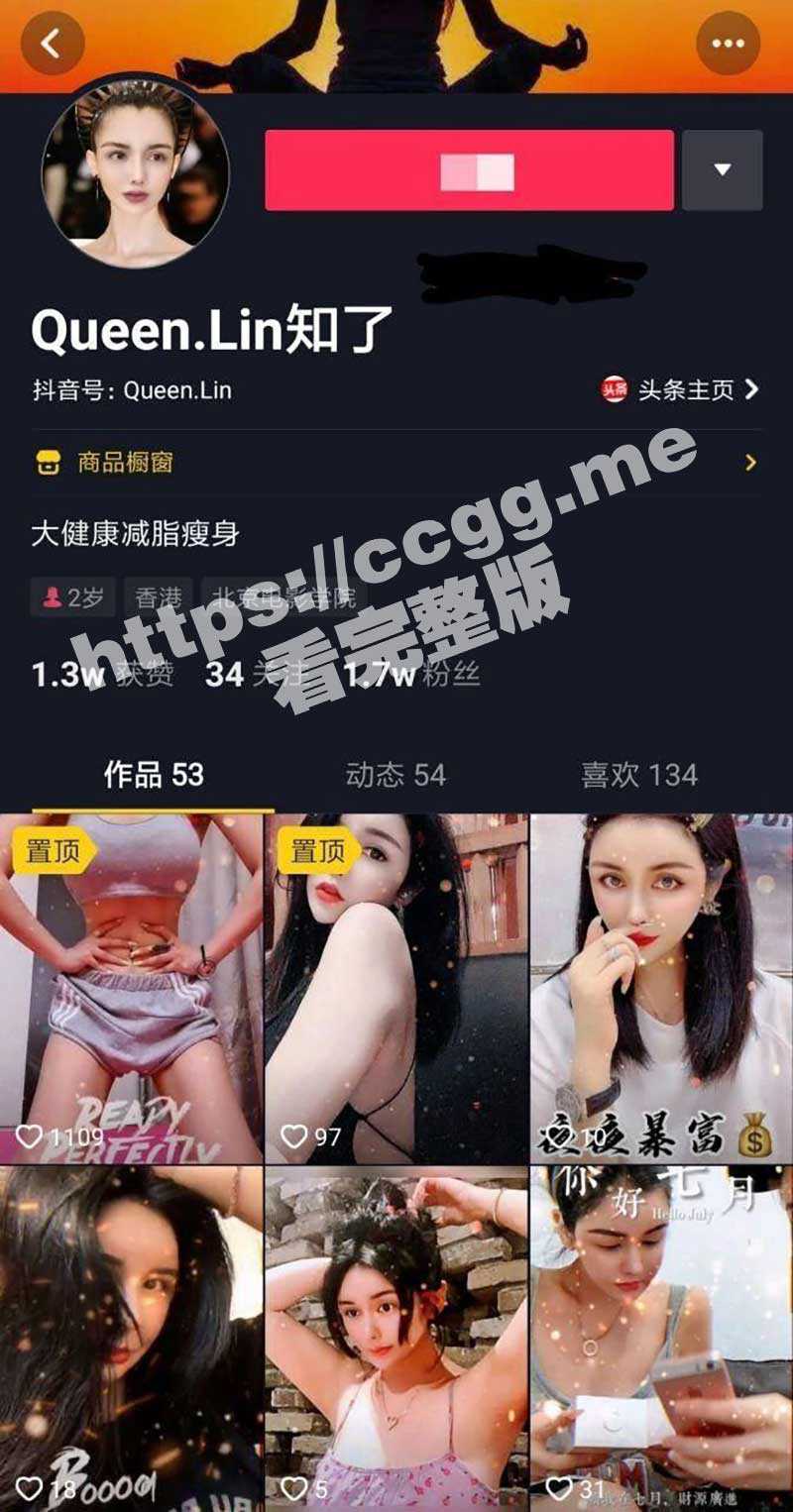Open the 你好七月 video with 31 likes
The height and width of the screenshot is (1512, 793).
tap(661, 1338)
